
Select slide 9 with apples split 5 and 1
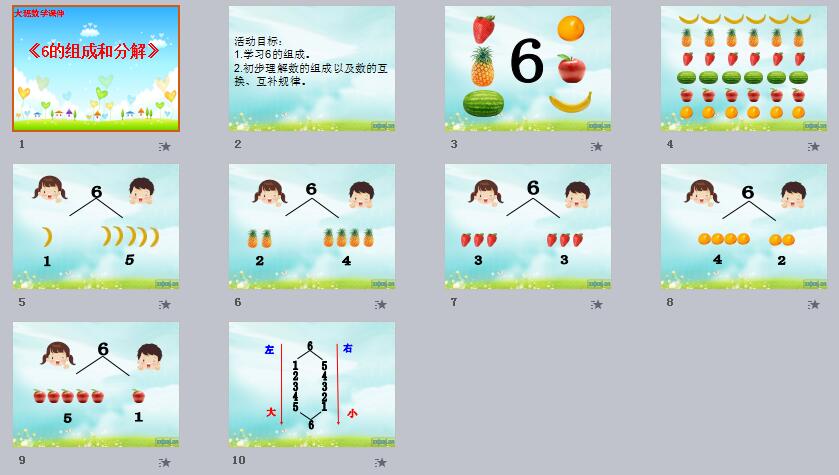[x=96, y=385]
